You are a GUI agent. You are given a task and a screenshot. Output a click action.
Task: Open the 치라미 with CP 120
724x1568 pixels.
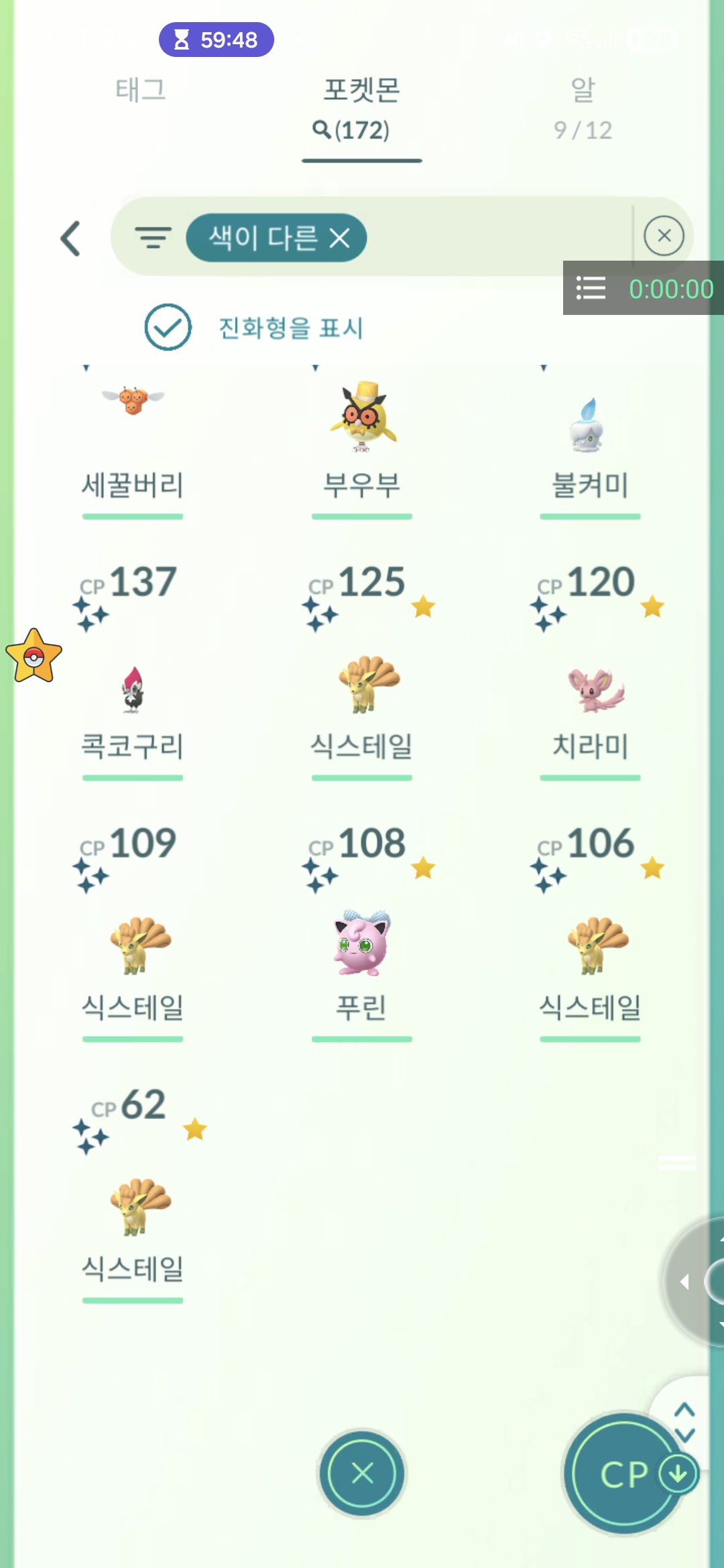tap(590, 690)
